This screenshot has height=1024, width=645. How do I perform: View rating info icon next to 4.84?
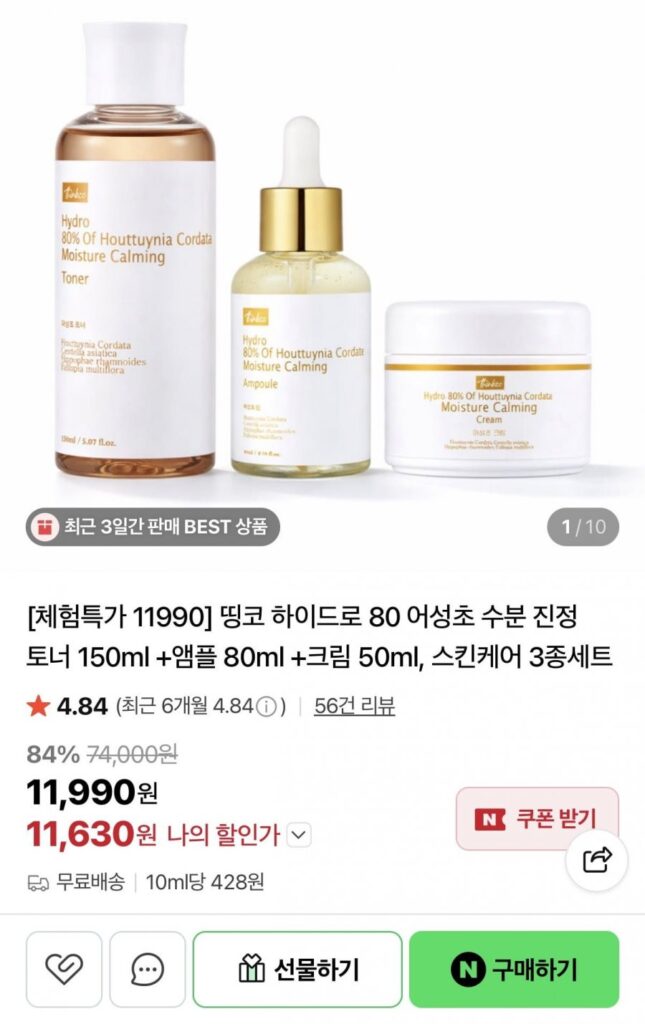pos(266,707)
